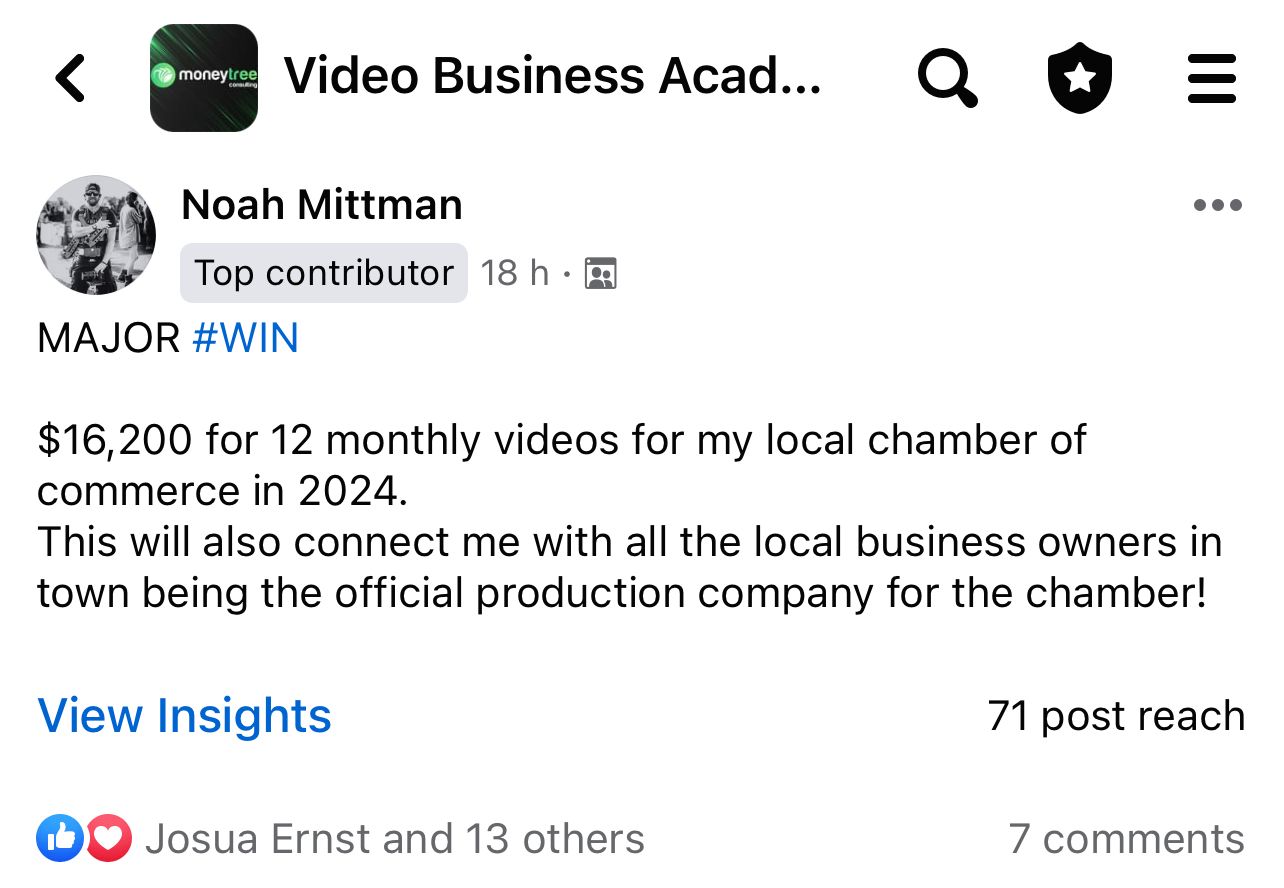Open the hamburger menu

pyautogui.click(x=1212, y=78)
